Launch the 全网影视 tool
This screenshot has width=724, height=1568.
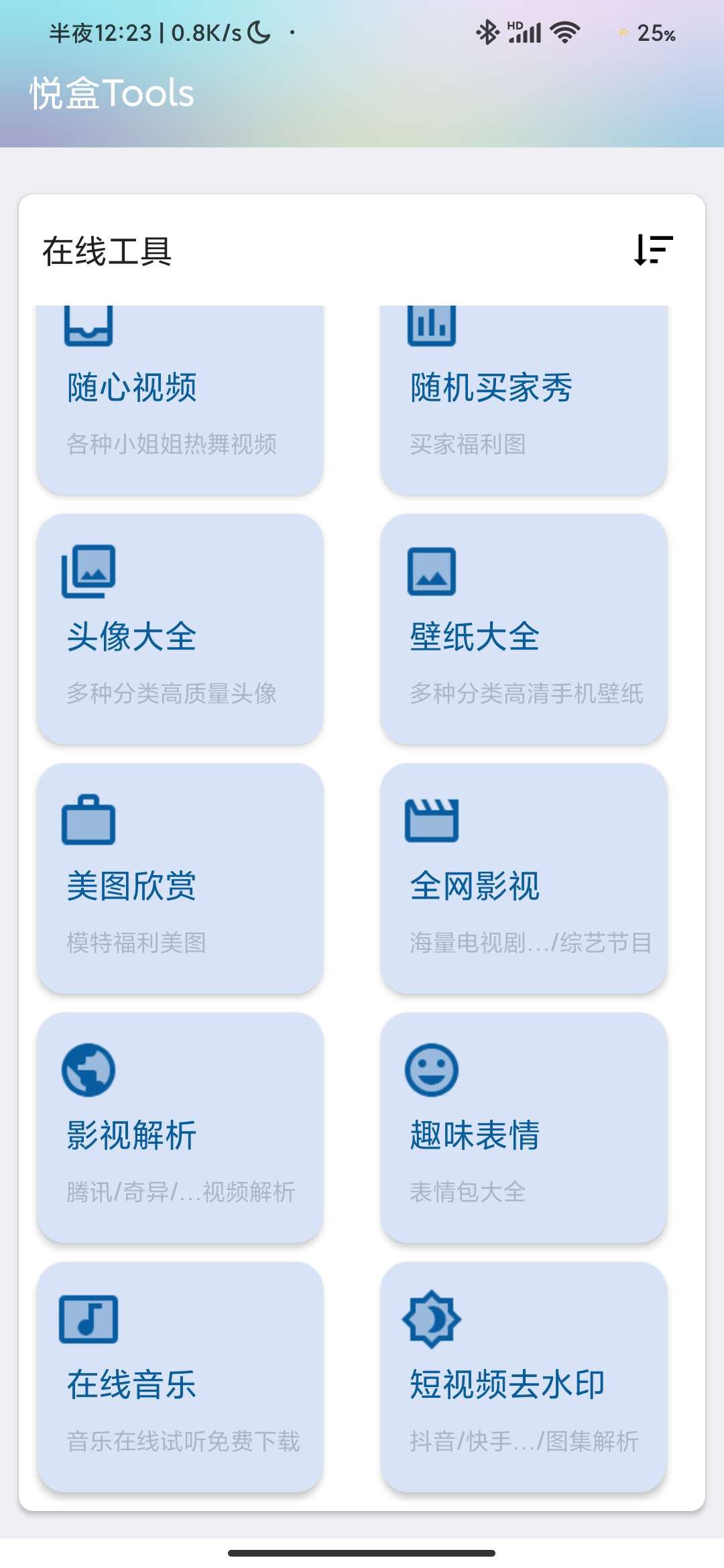tap(523, 879)
